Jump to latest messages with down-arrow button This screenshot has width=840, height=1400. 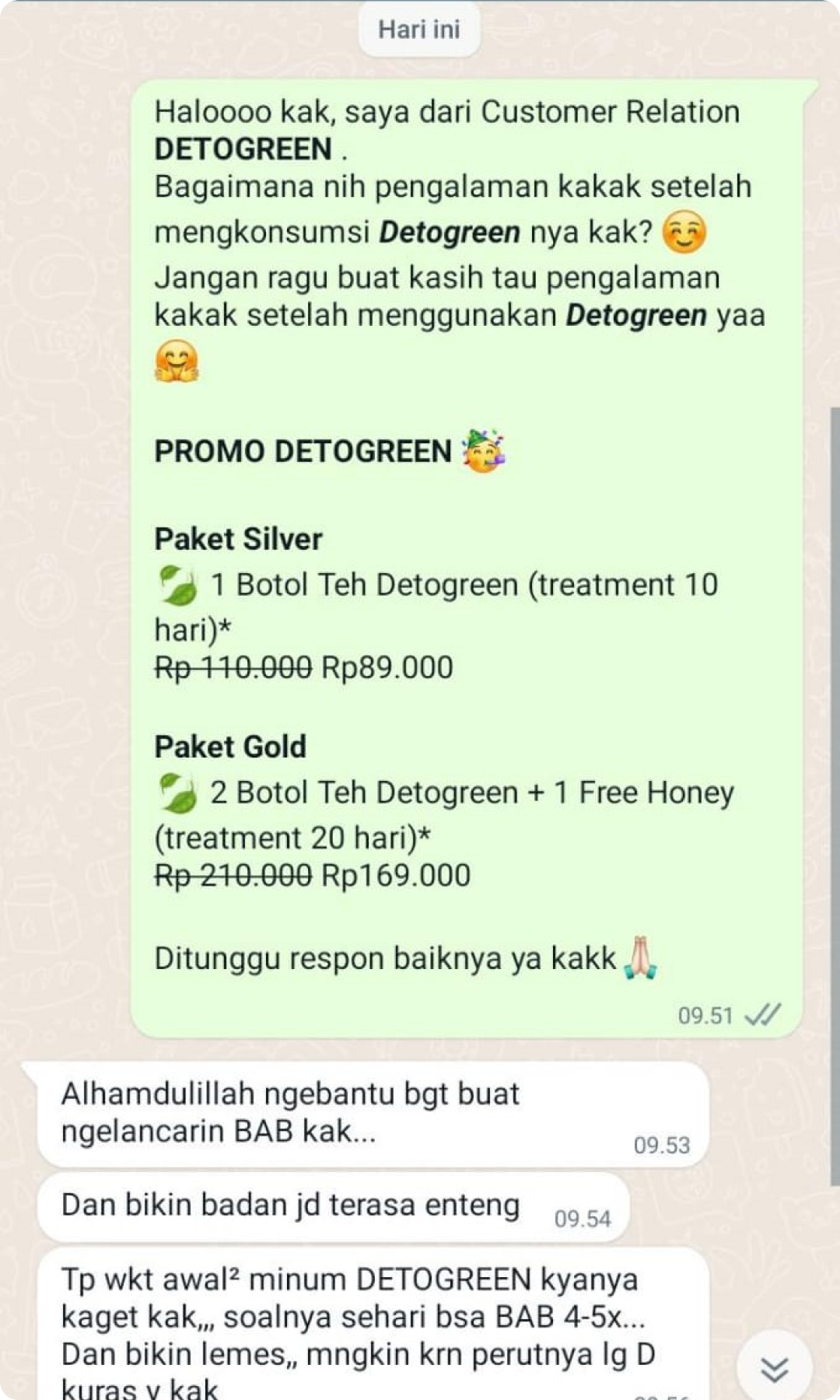(x=774, y=1369)
